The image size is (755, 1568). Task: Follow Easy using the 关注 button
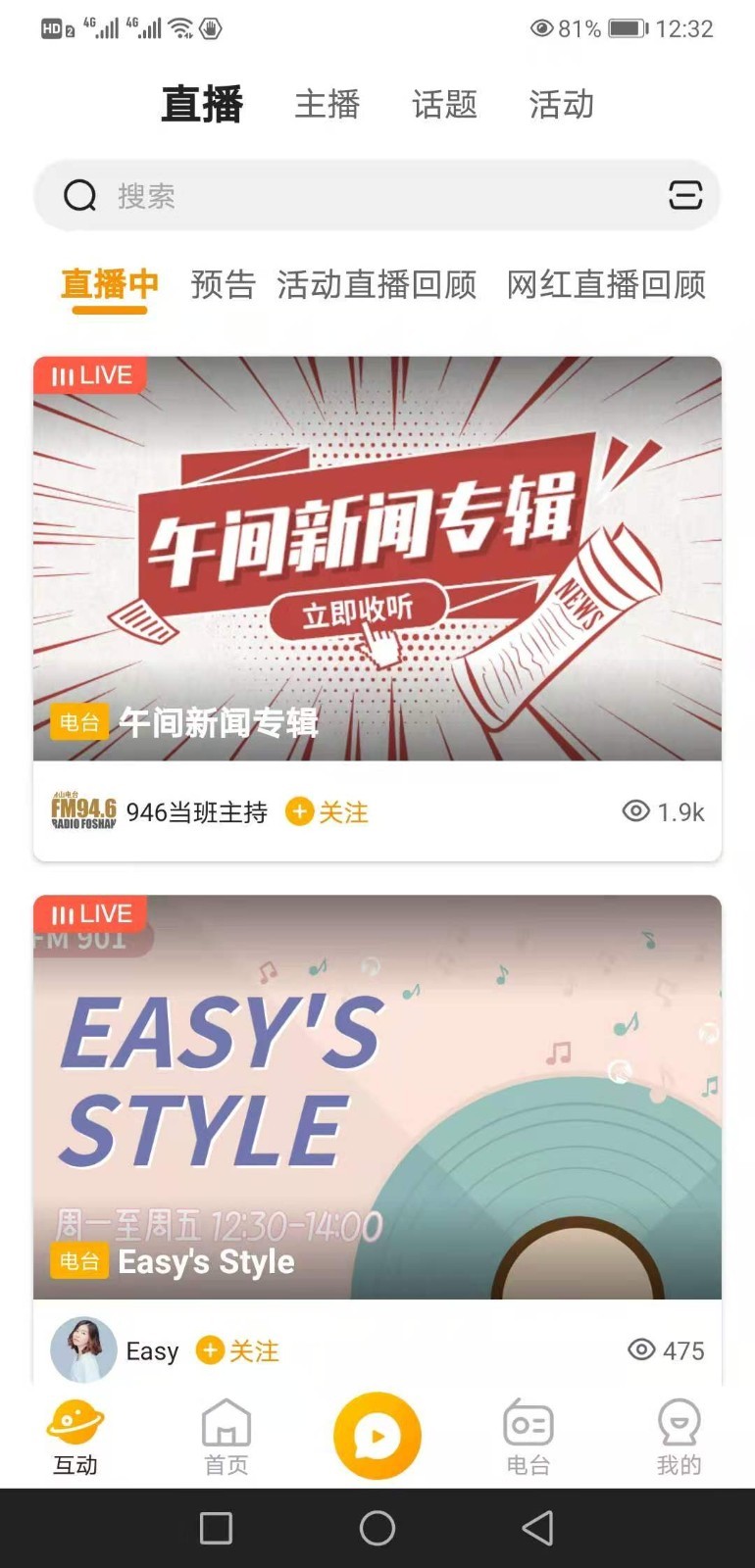236,1349
